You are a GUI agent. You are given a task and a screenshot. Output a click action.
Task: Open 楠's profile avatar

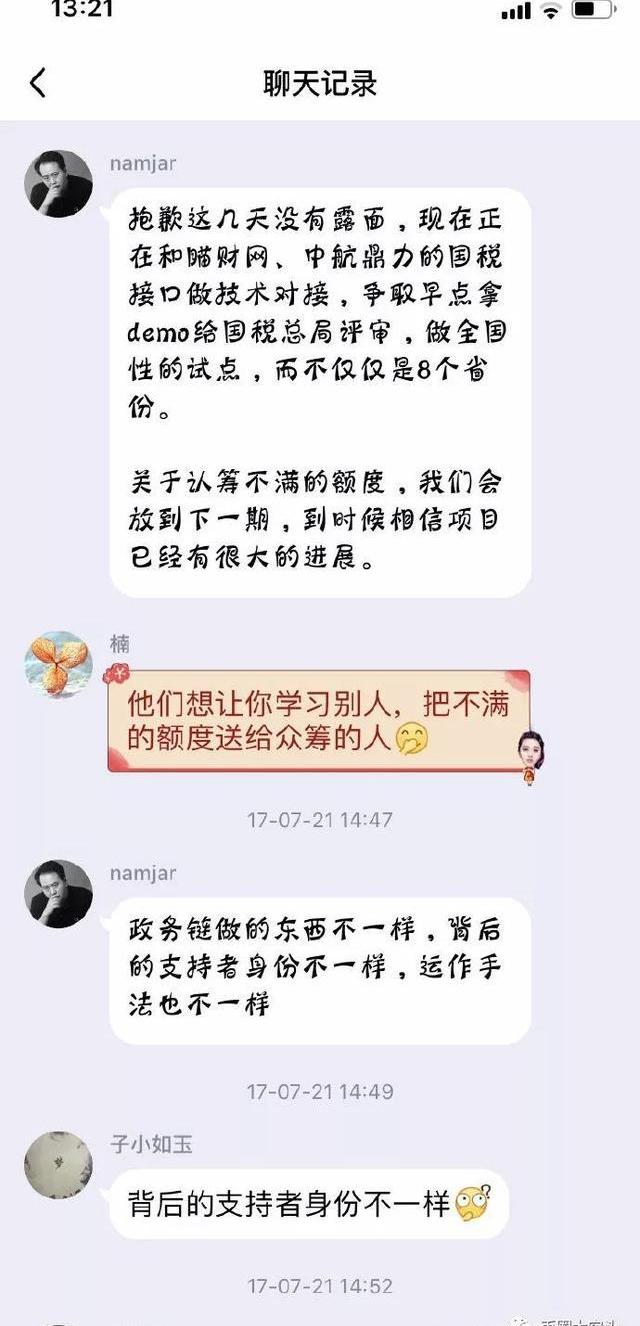(x=58, y=664)
